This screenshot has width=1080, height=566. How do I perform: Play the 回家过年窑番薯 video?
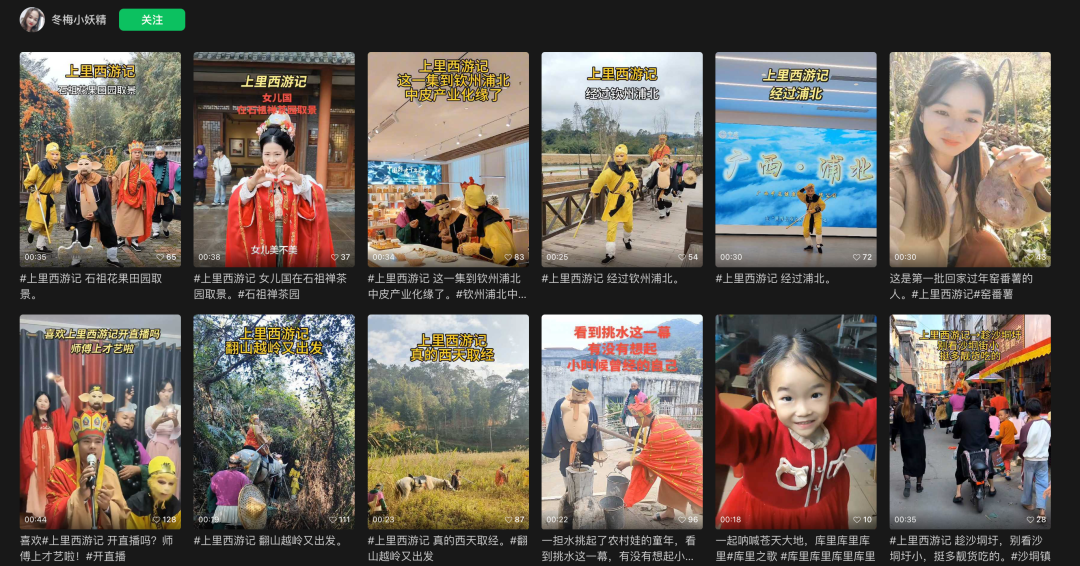click(970, 159)
